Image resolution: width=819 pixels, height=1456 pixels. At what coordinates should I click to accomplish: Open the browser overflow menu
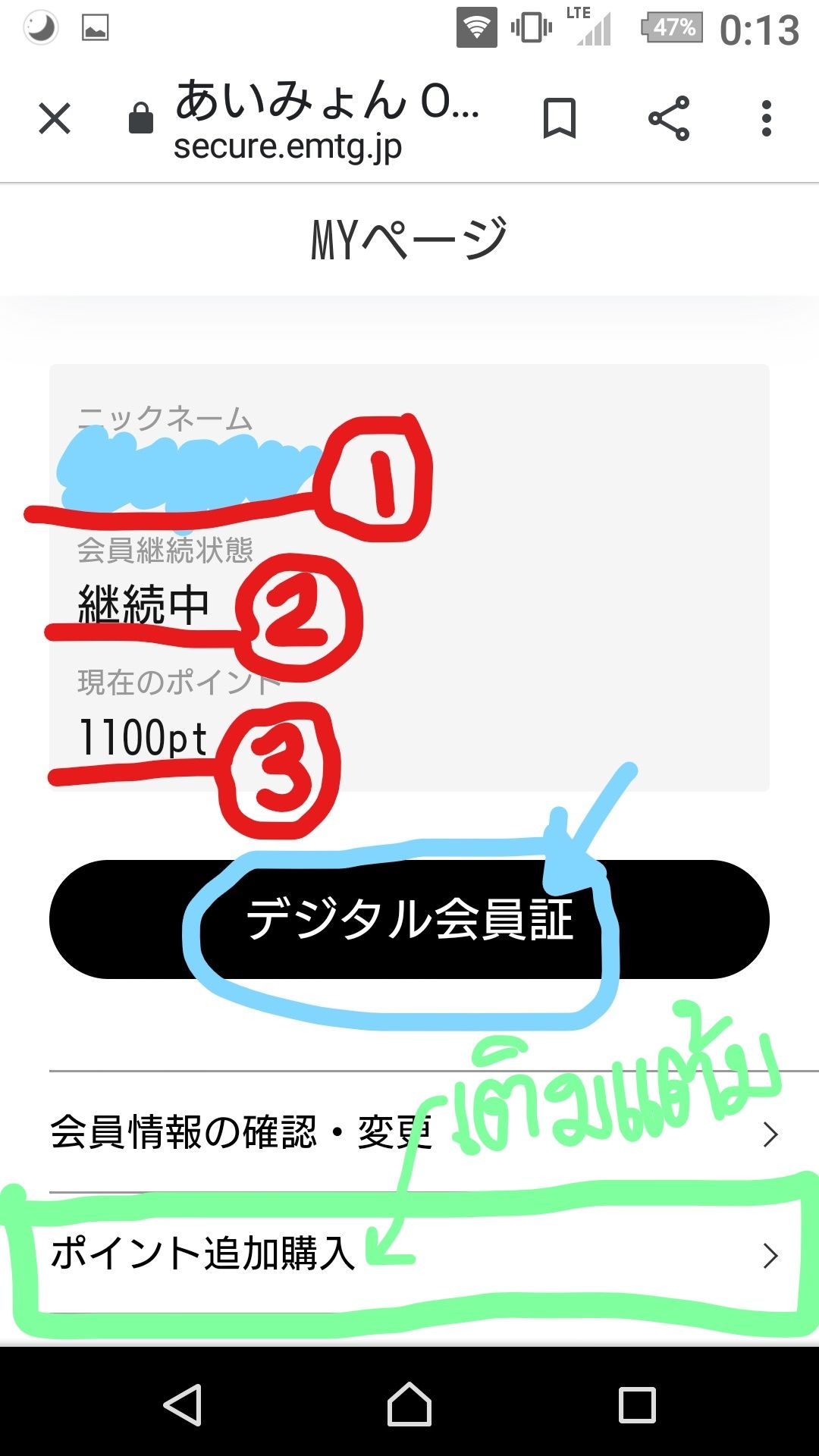767,119
